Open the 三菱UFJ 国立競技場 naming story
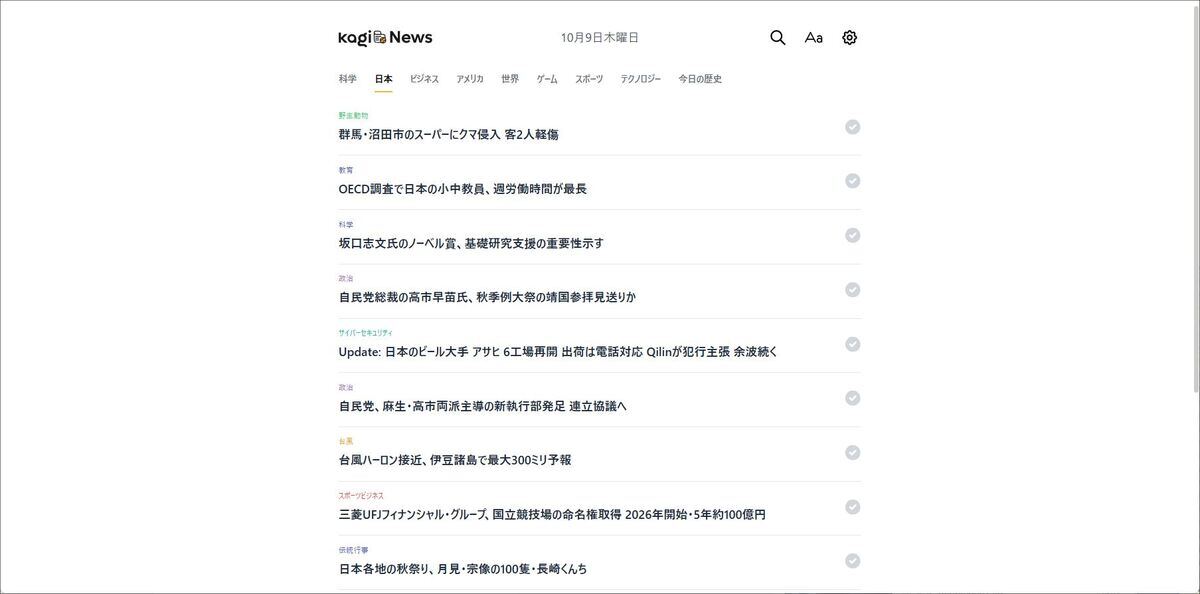 pos(551,515)
